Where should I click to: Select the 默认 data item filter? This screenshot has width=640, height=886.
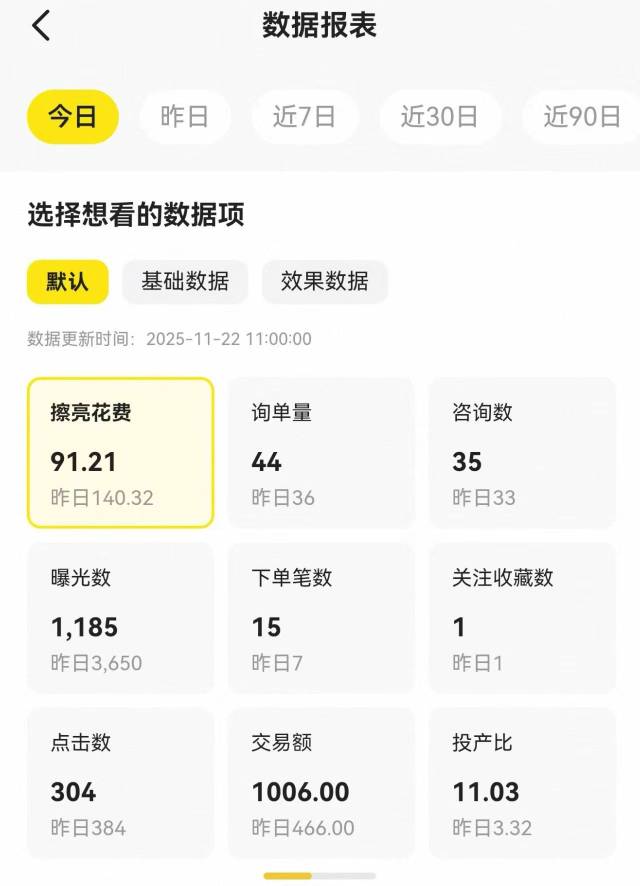[x=67, y=281]
